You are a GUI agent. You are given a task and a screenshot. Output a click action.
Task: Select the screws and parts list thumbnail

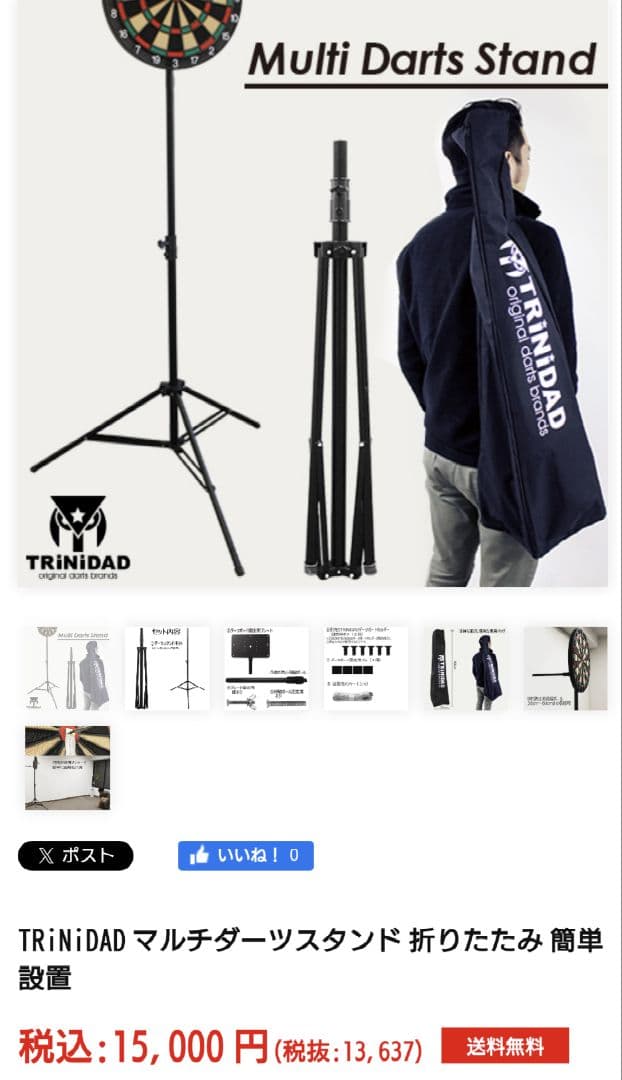pos(366,668)
